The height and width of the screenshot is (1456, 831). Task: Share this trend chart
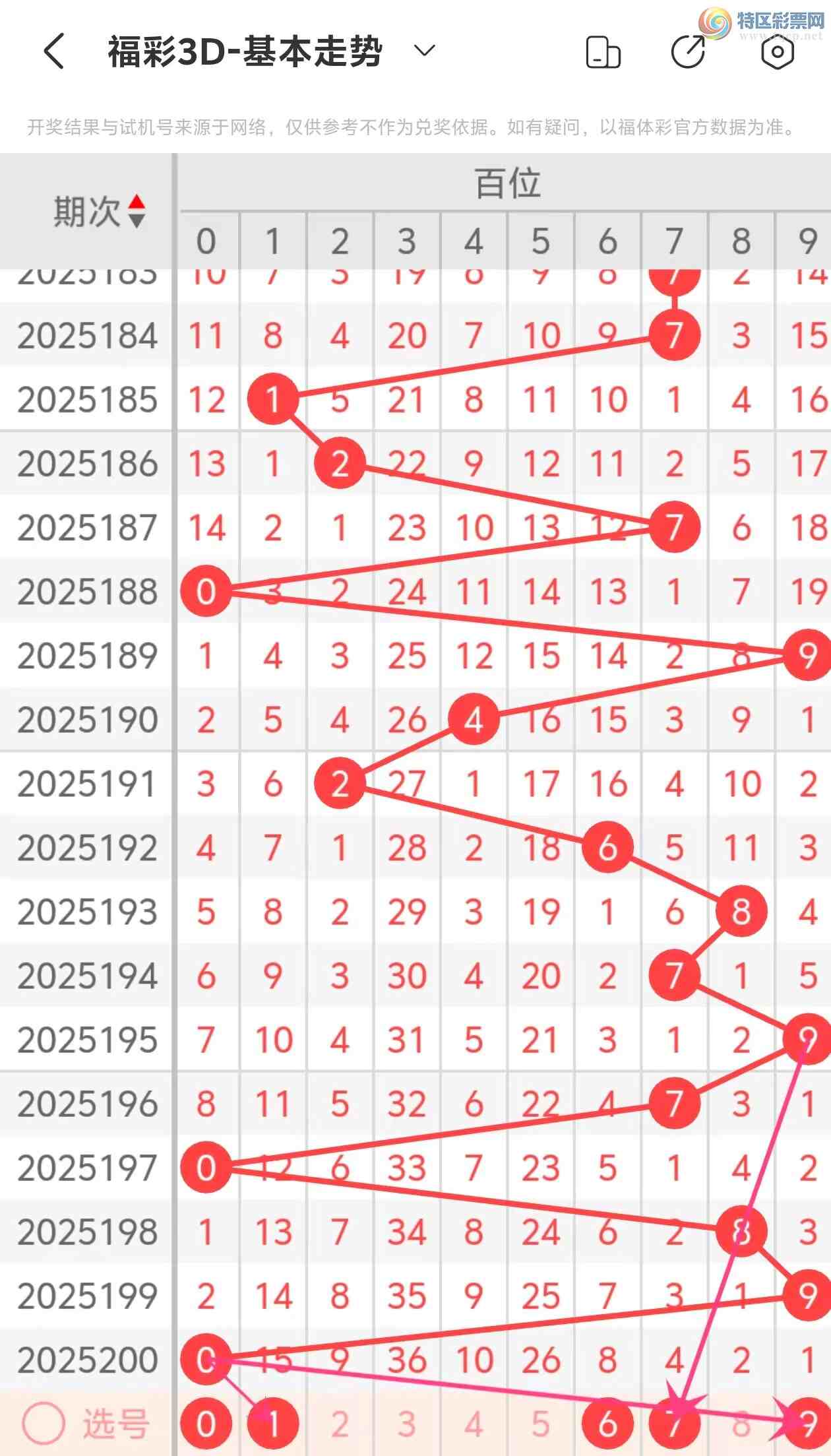[688, 51]
